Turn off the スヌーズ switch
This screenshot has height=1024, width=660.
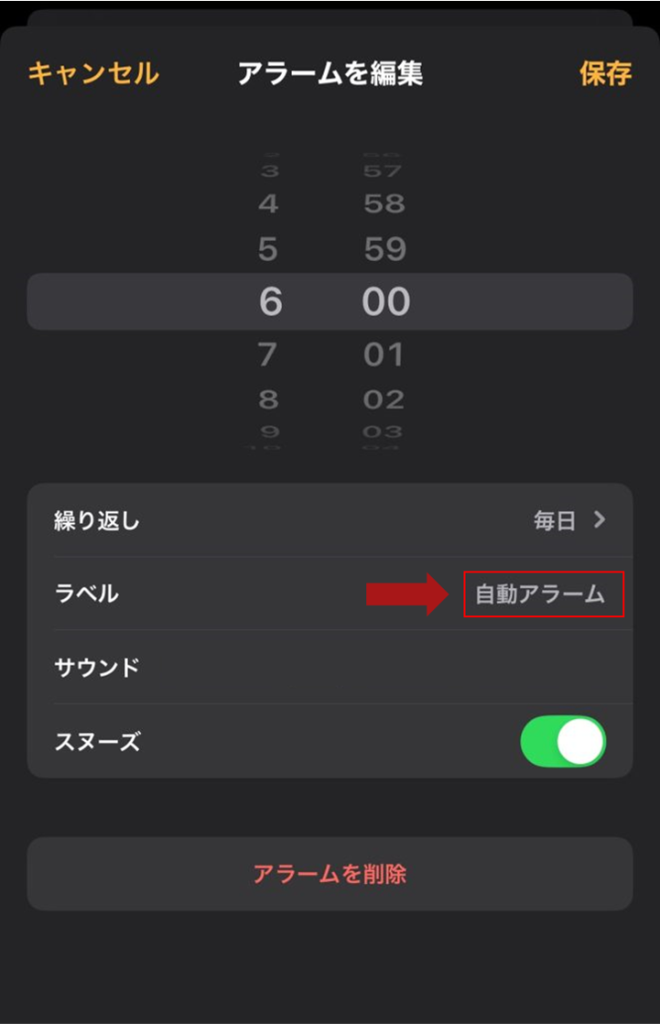563,741
